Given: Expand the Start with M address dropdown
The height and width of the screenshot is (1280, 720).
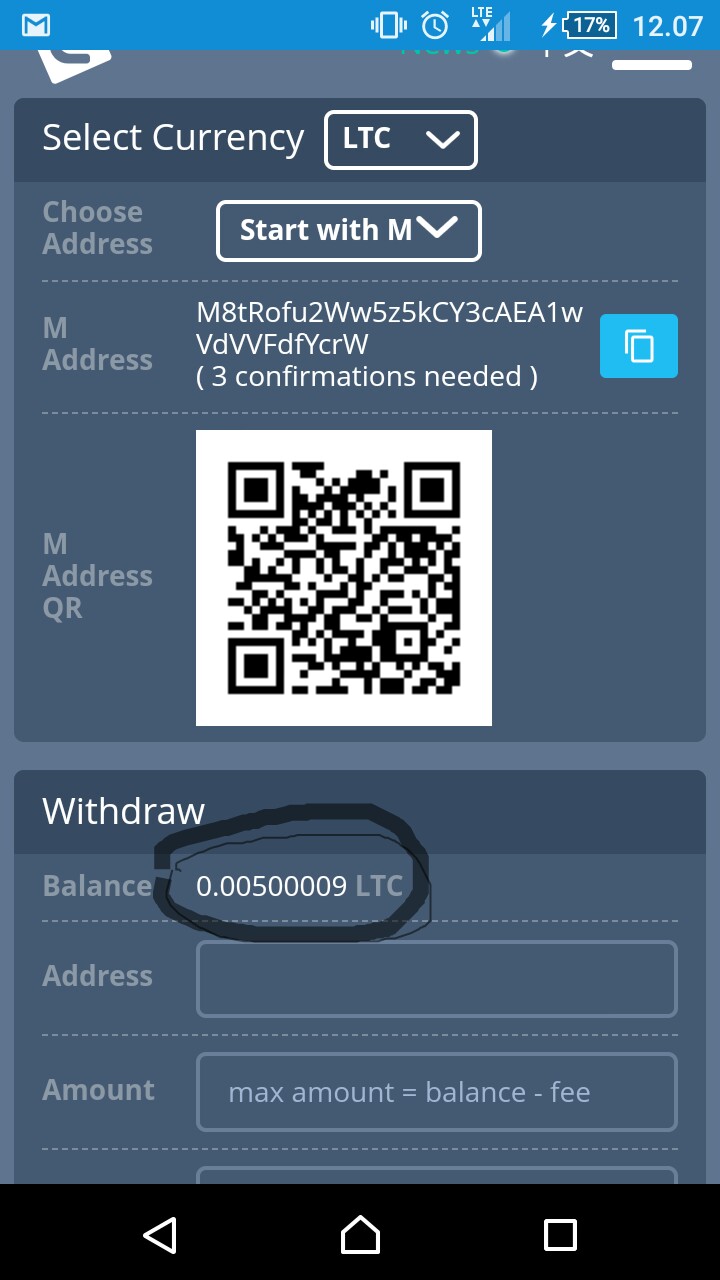Looking at the screenshot, I should coord(349,231).
